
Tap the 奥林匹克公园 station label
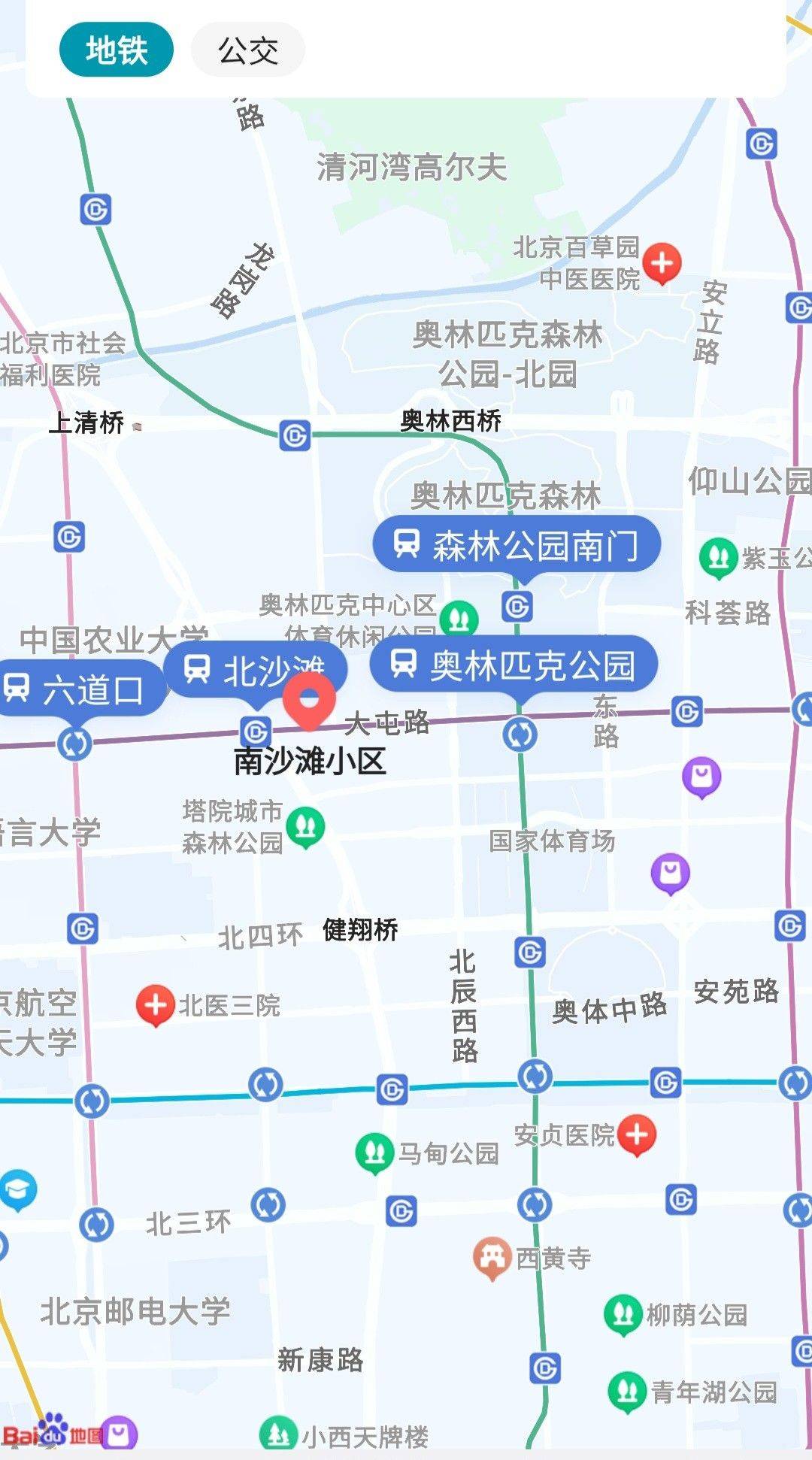pos(514,665)
